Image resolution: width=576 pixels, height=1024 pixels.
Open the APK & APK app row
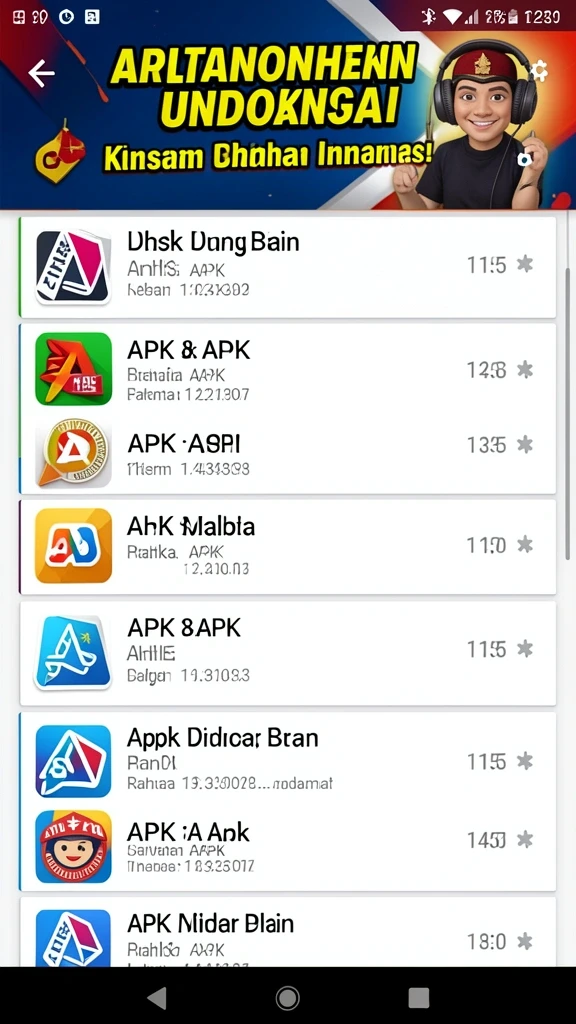[288, 370]
